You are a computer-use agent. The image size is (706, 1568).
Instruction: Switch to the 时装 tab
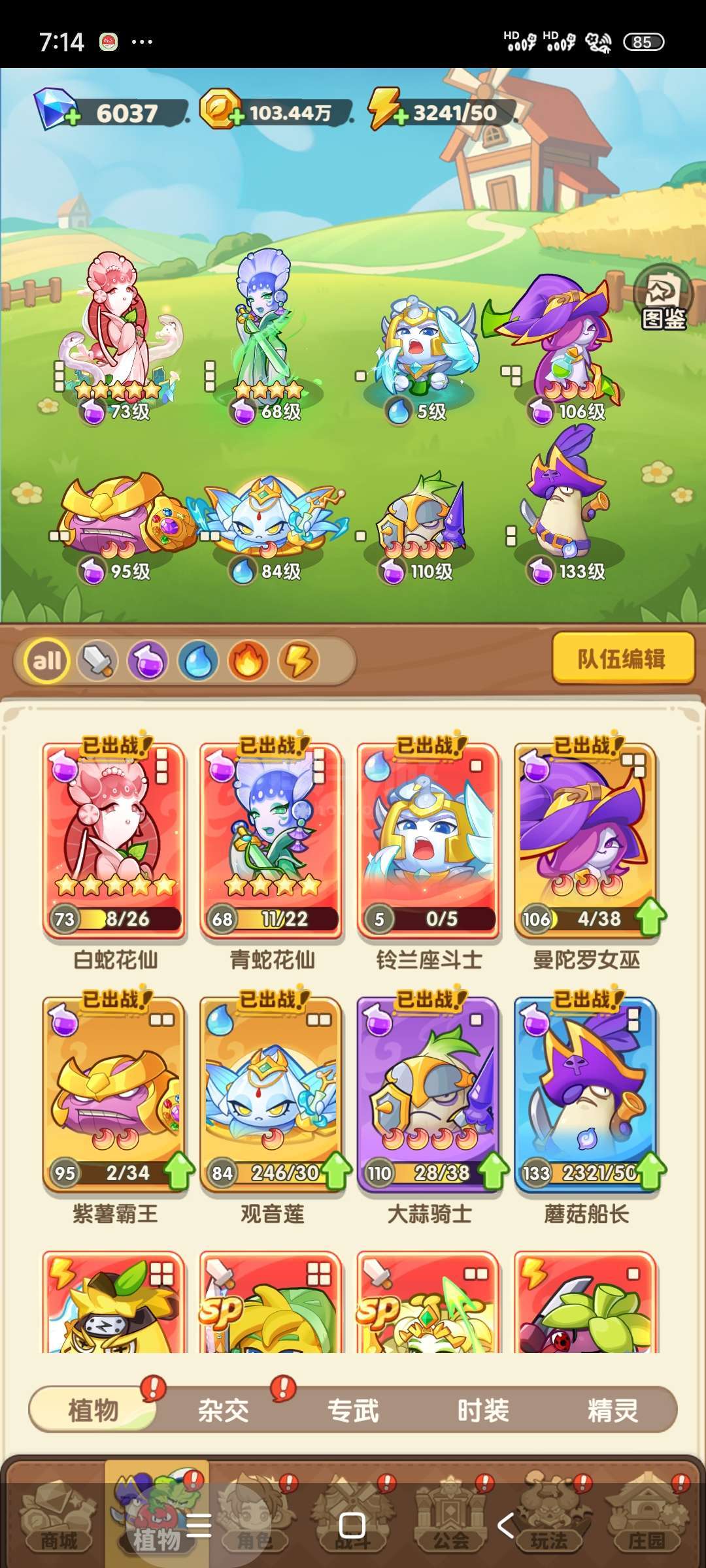(482, 1411)
